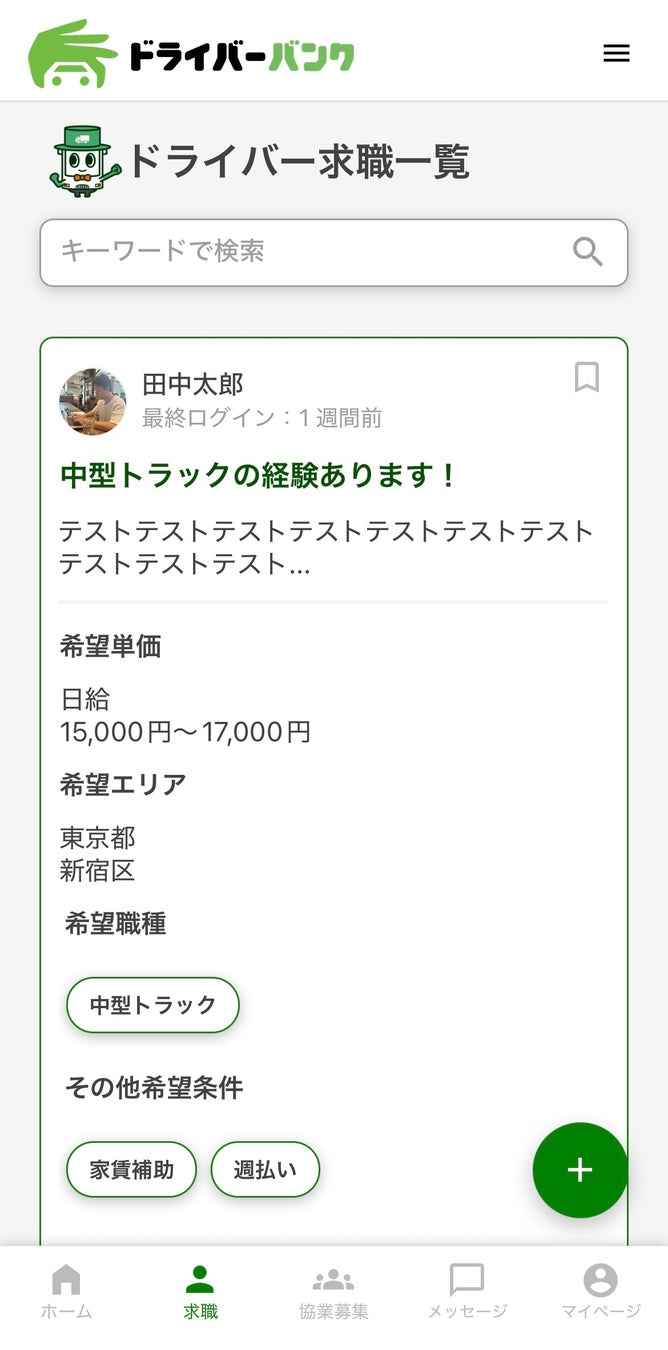668x1350 pixels.
Task: Switch to the ホーム tab
Action: point(66,1292)
